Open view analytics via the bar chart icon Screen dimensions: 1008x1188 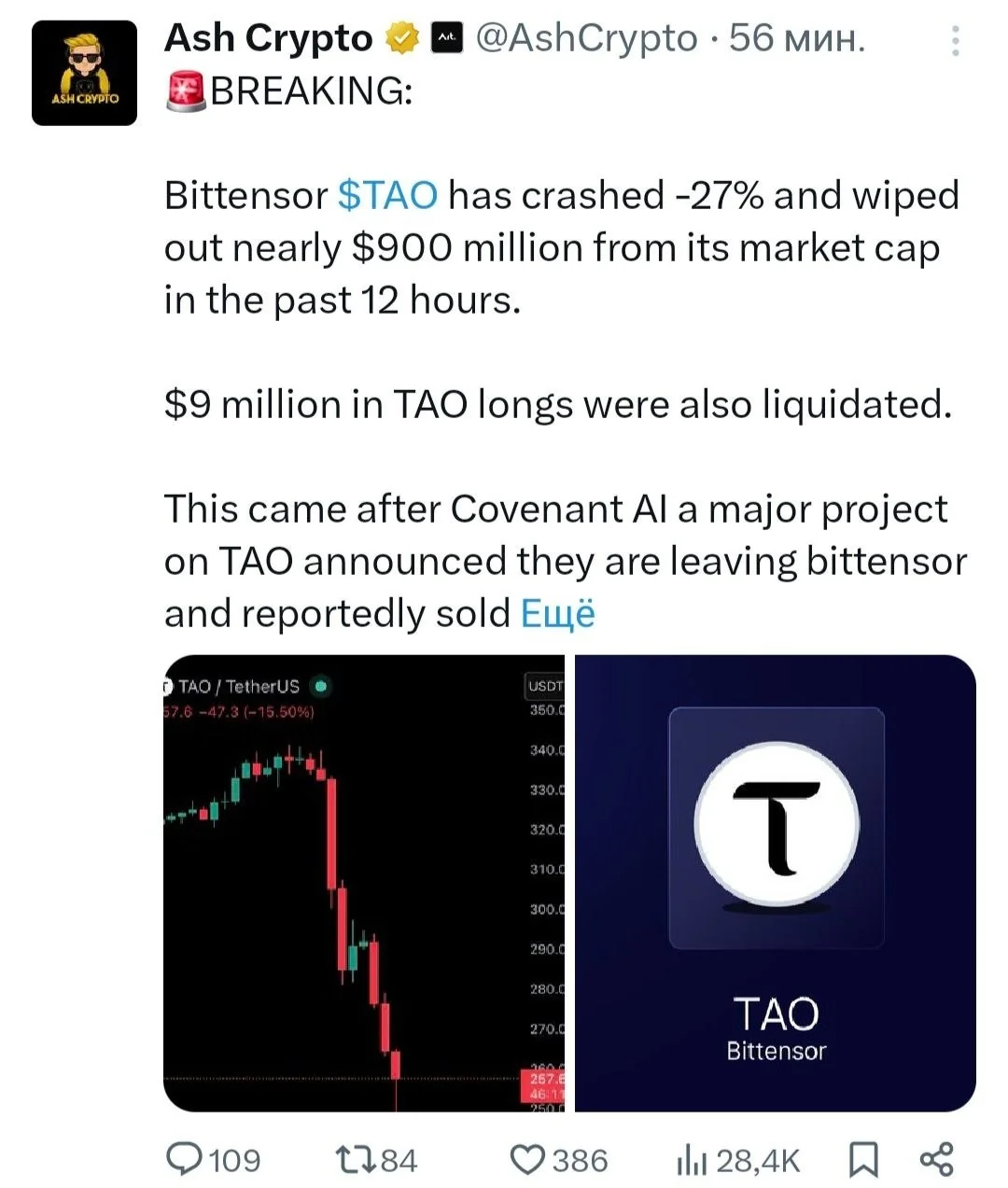click(693, 1160)
